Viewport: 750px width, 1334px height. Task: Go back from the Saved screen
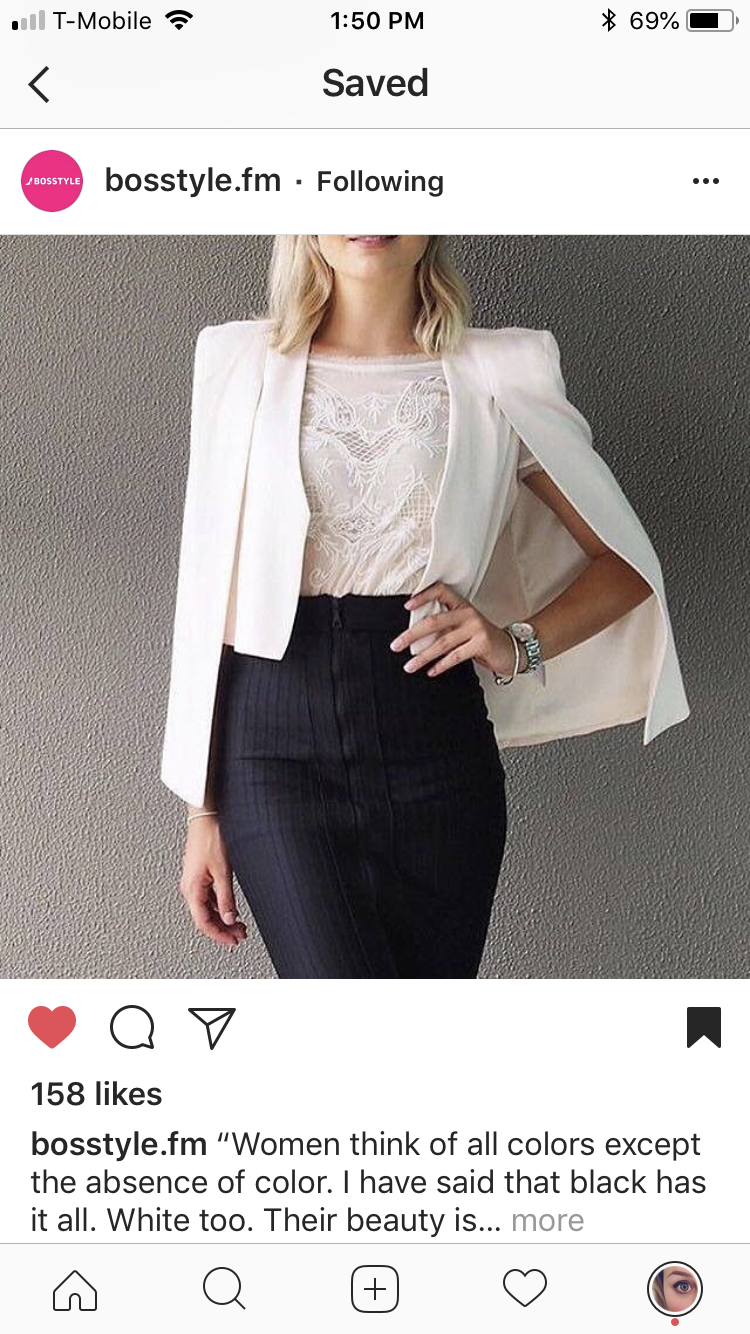point(39,84)
